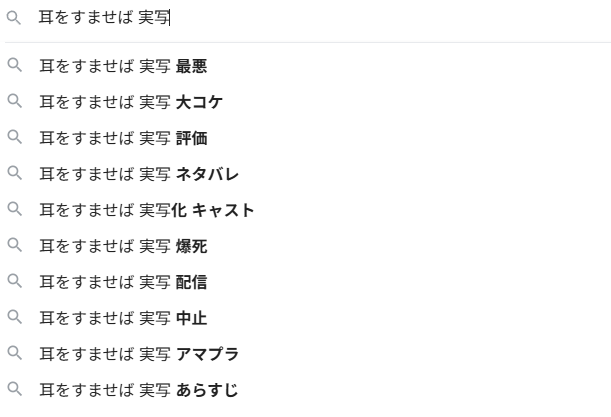
Task: Pick the あらすじ suggestion
Action: (x=308, y=390)
